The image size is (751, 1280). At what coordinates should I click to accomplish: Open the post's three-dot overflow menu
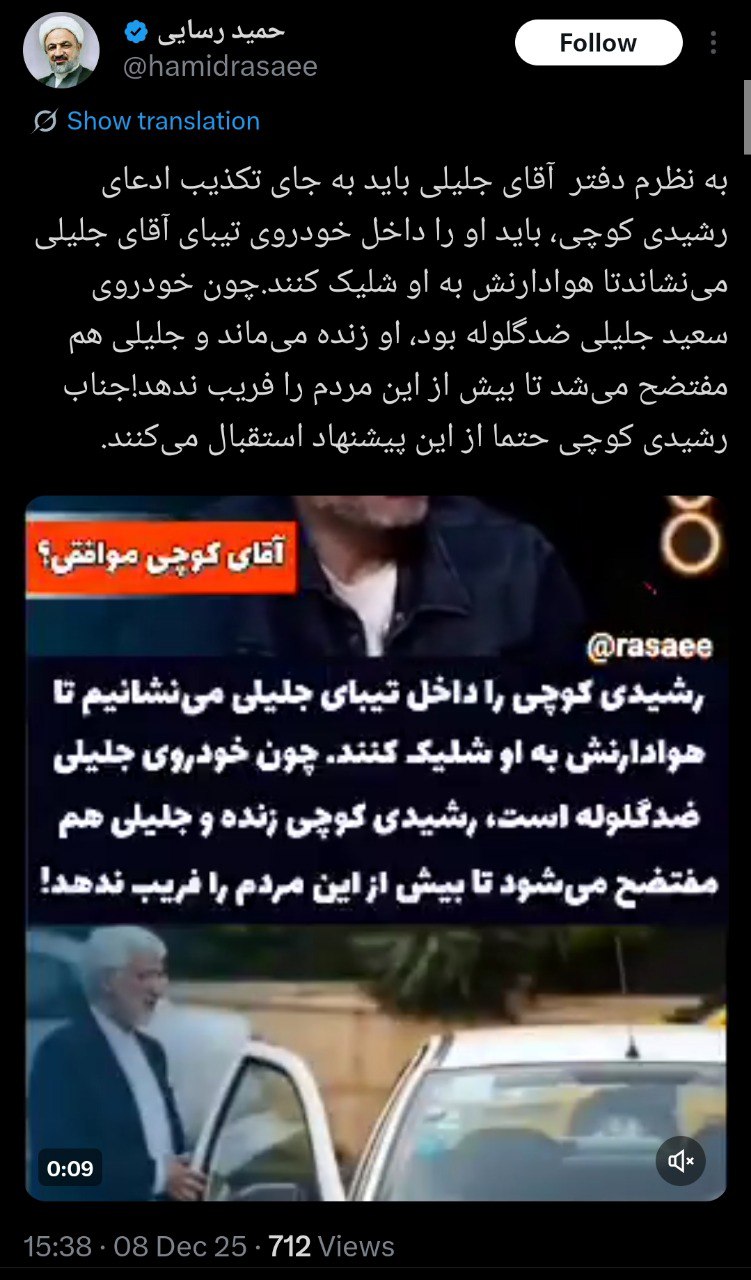click(x=713, y=43)
